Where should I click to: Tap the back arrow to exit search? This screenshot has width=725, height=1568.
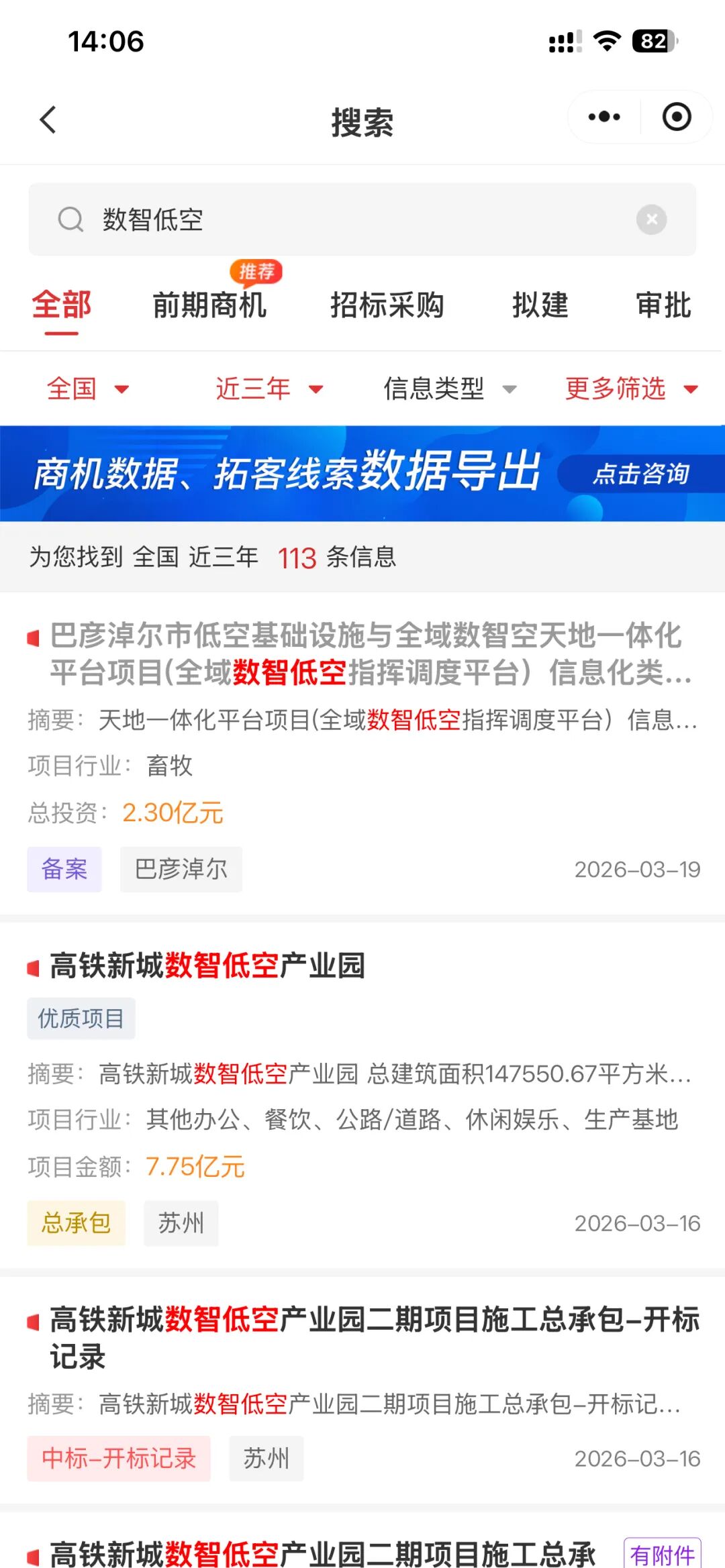[x=46, y=118]
